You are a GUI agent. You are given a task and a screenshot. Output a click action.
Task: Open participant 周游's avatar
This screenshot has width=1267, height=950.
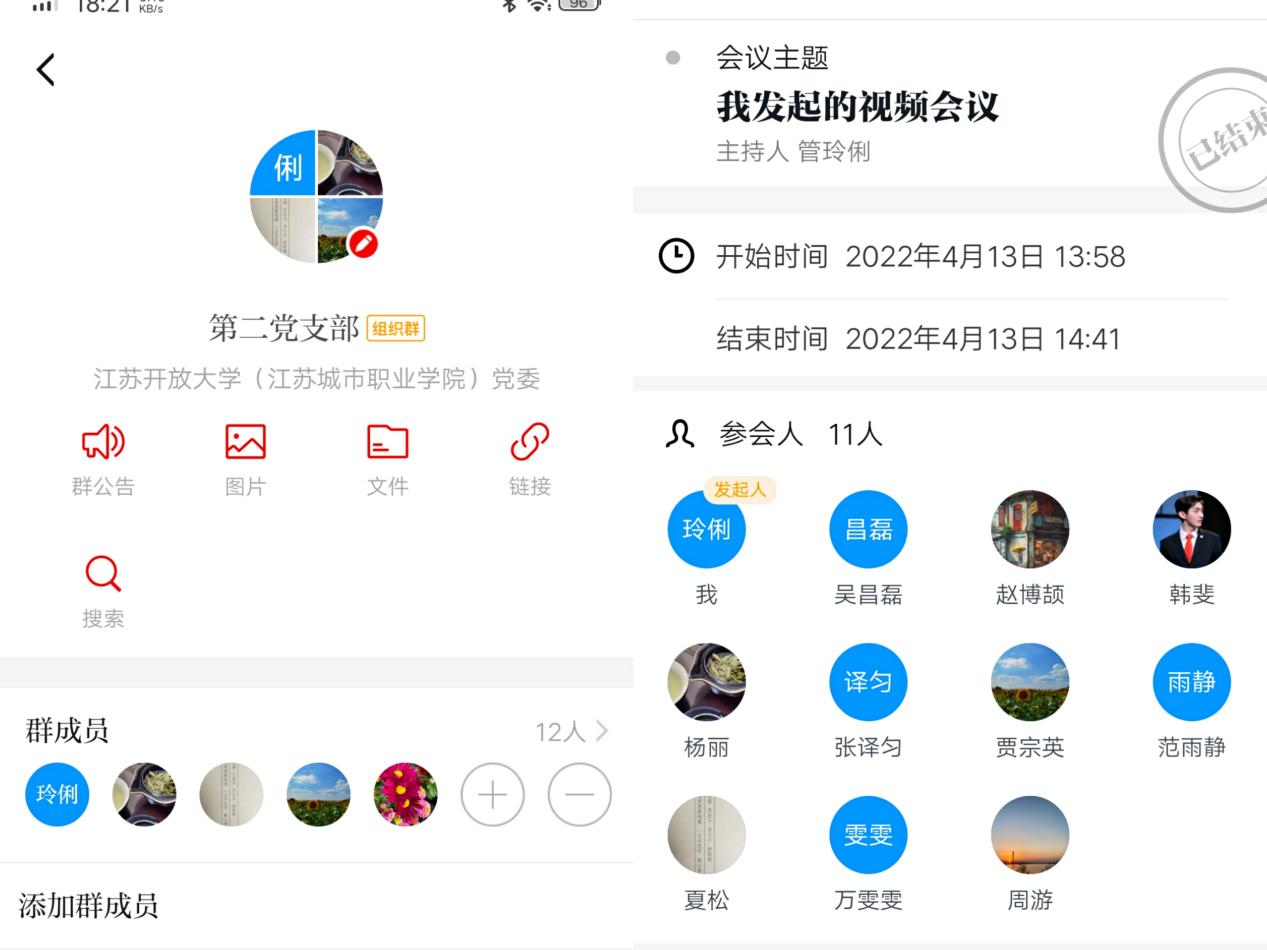click(1029, 835)
